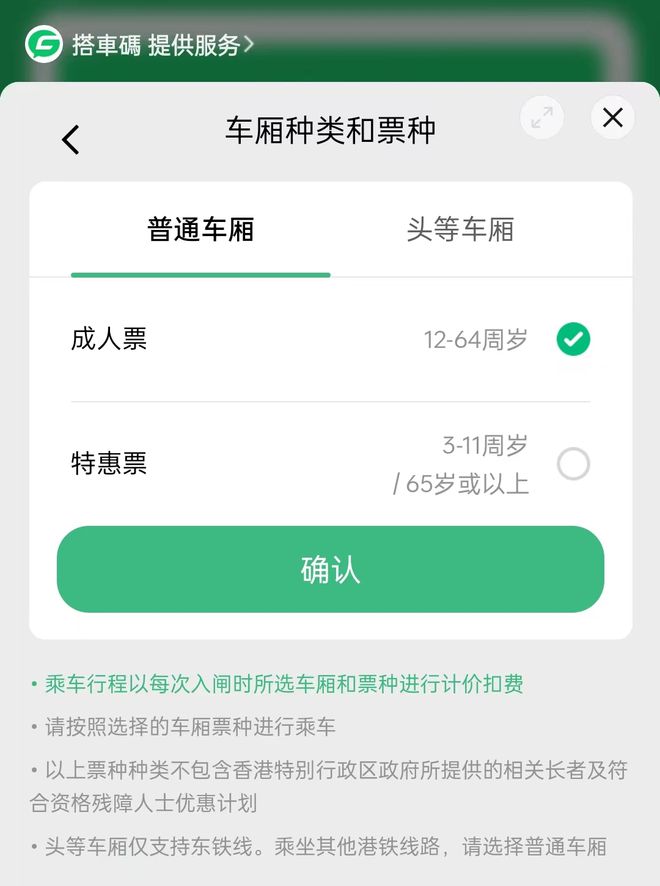This screenshot has height=886, width=660.
Task: Close the 车厢种类和票种 panel
Action: coord(612,118)
